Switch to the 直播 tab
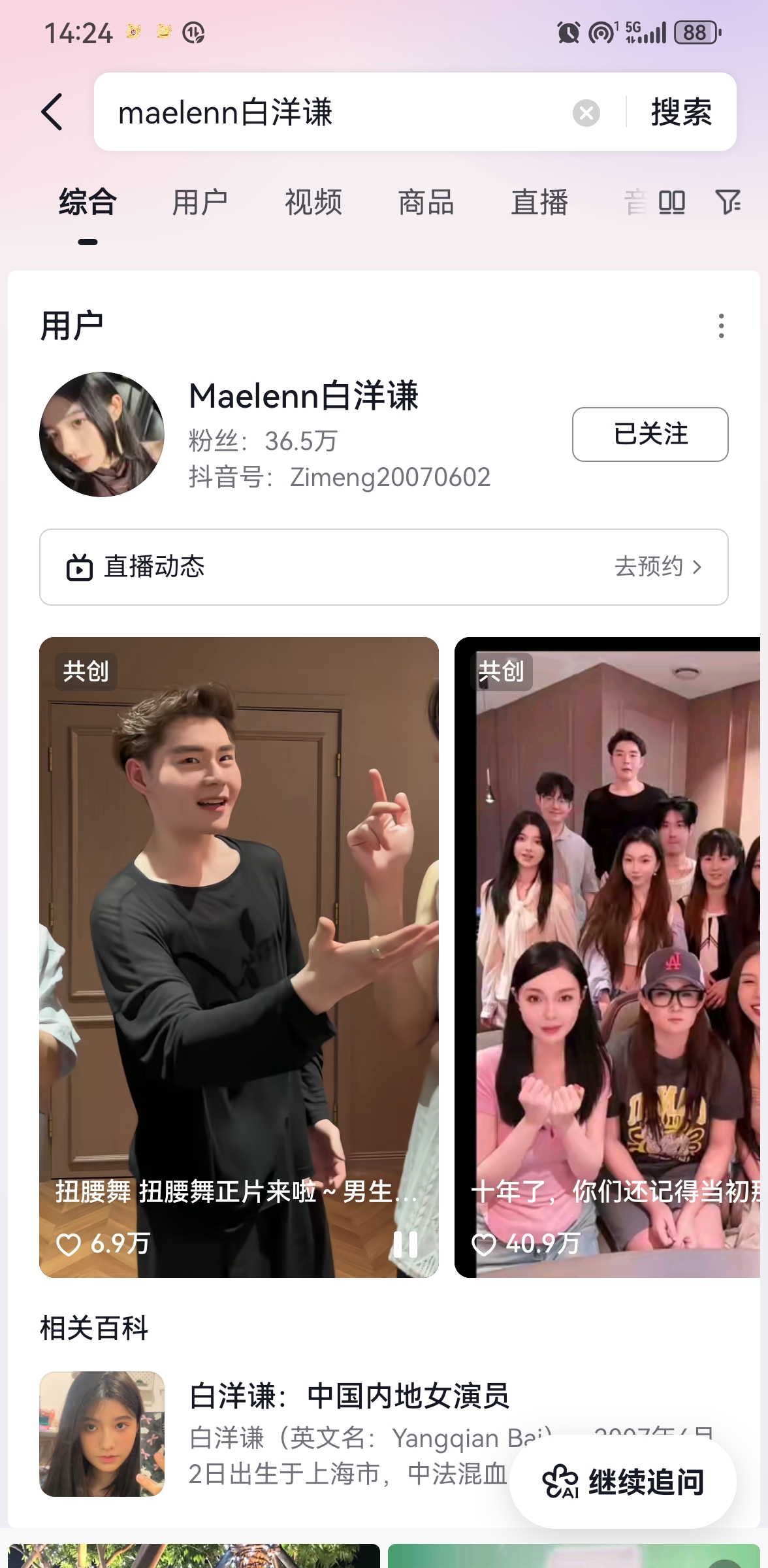768x1568 pixels. click(539, 202)
